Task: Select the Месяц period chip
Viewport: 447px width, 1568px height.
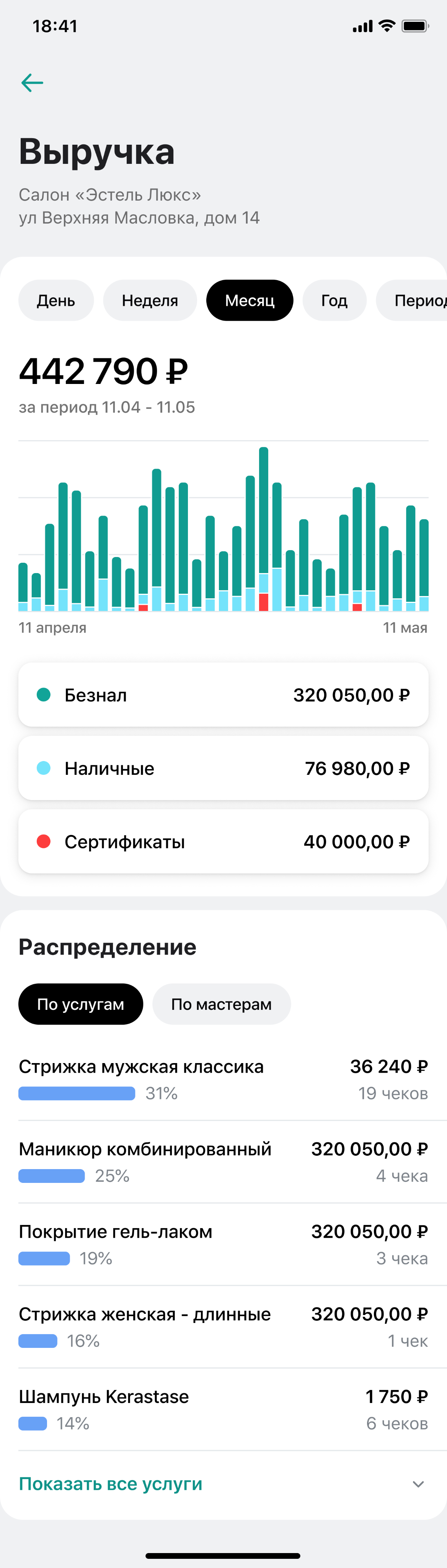Action: point(250,300)
